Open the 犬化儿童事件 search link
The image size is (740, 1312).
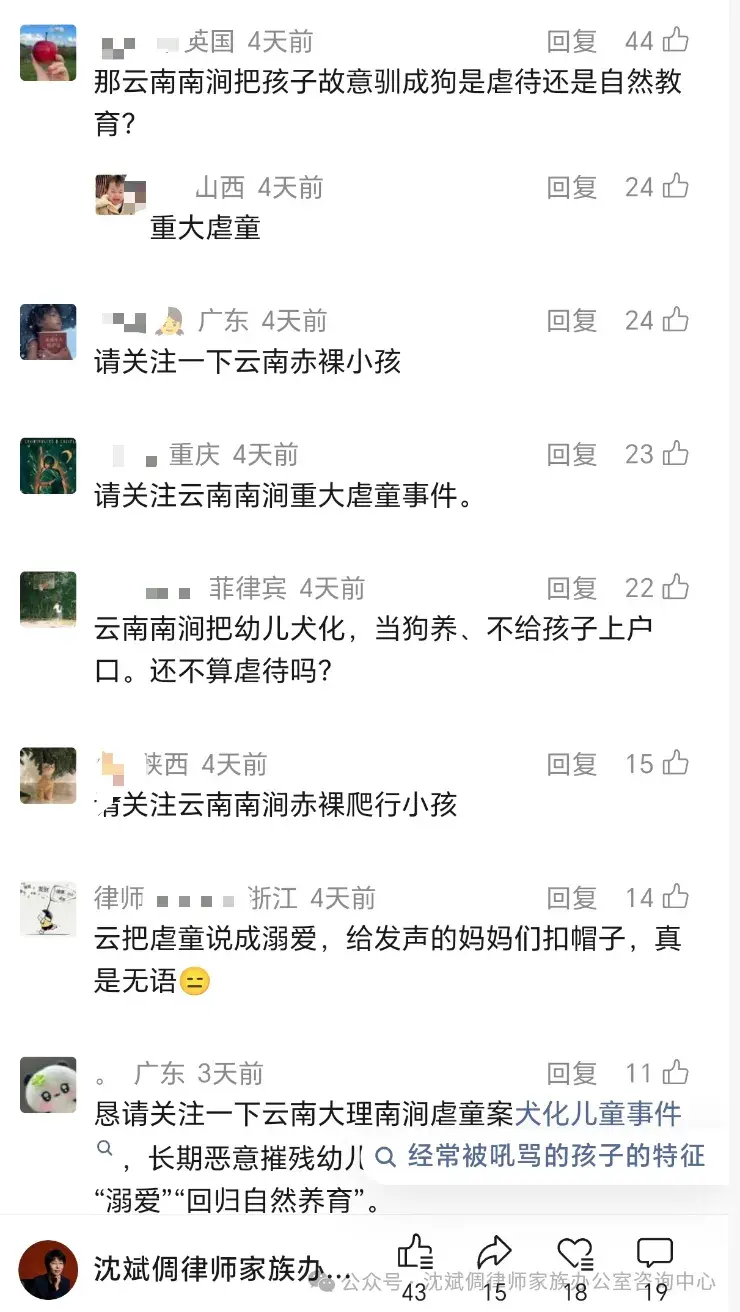(x=597, y=1114)
